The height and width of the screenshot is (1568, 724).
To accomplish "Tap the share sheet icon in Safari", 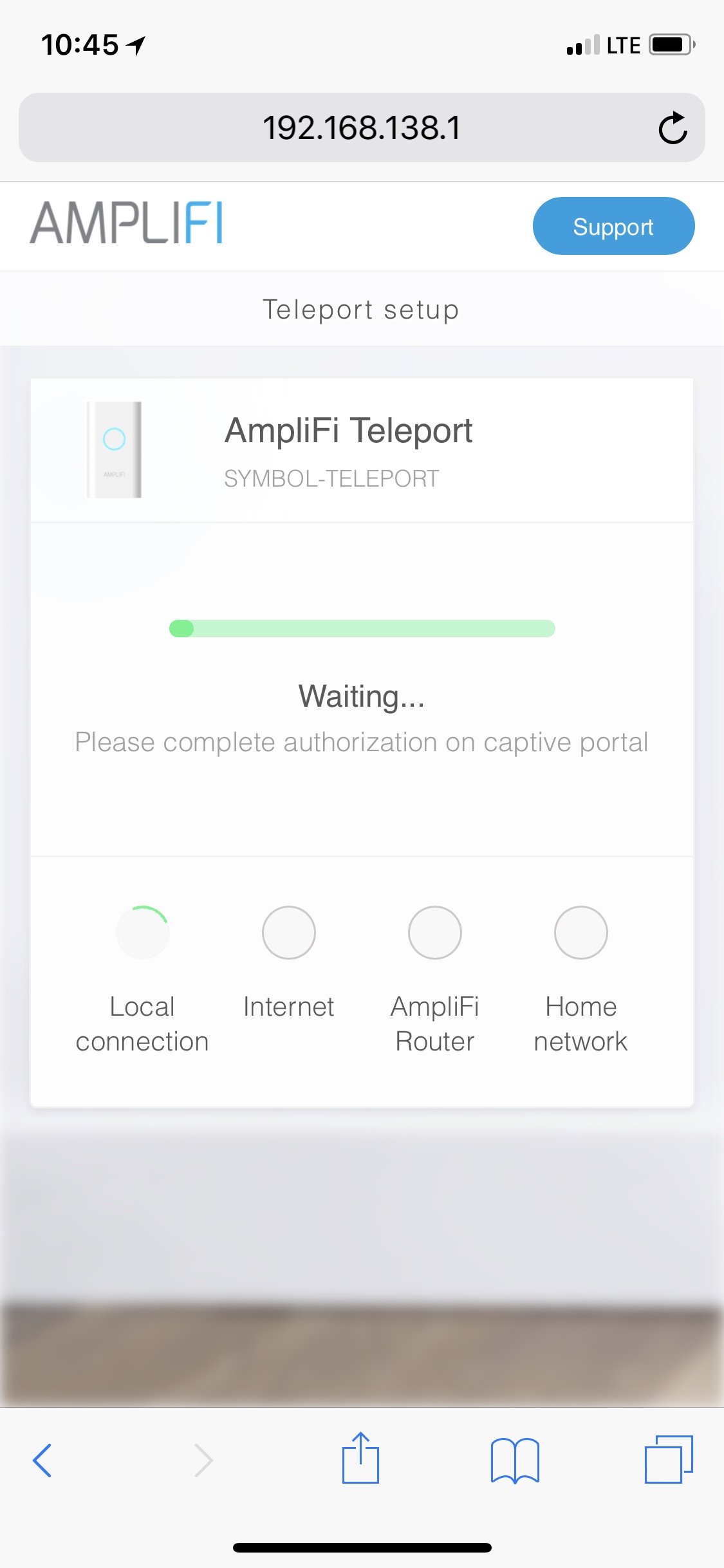I will (362, 1461).
